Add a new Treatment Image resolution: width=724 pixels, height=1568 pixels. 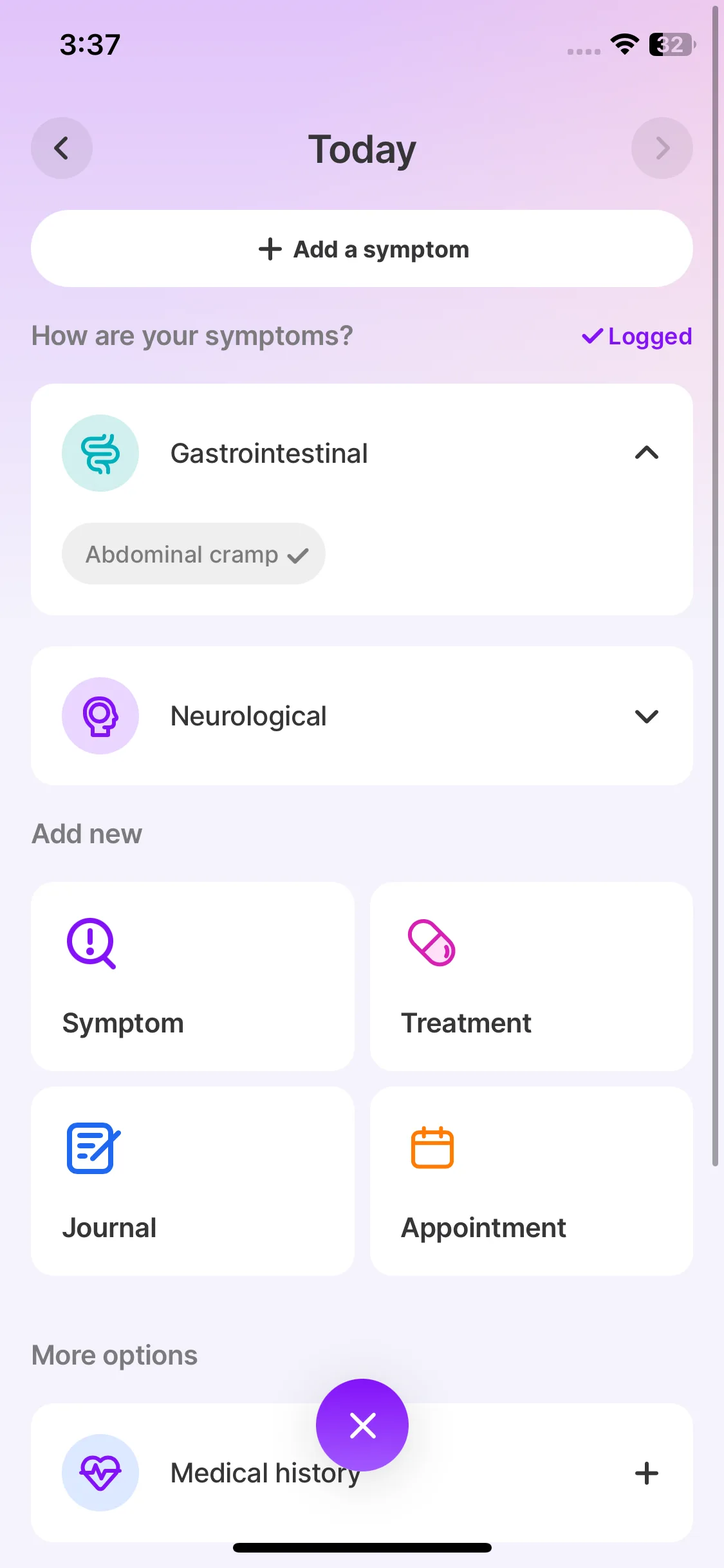(x=531, y=976)
